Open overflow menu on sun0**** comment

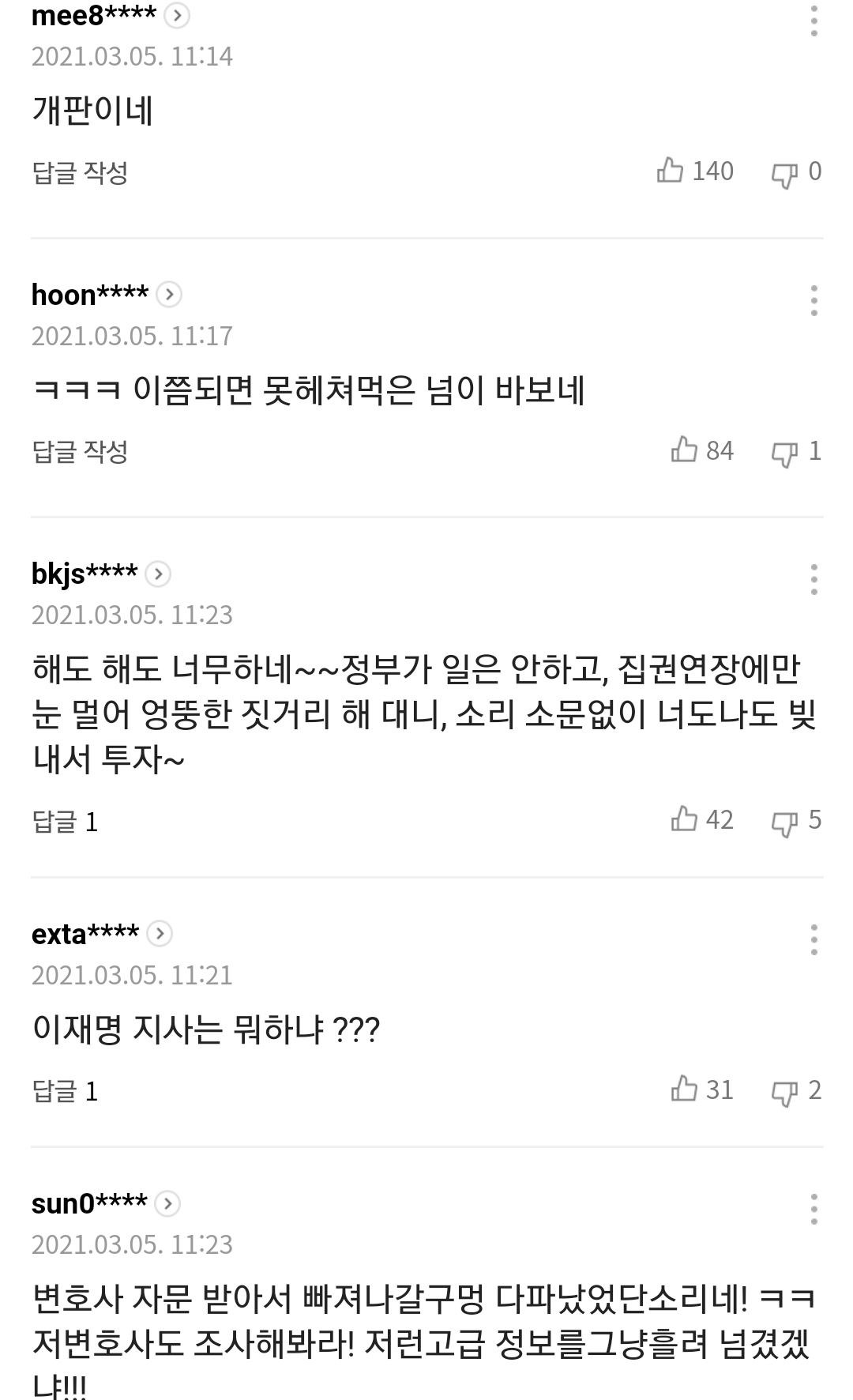(814, 1210)
